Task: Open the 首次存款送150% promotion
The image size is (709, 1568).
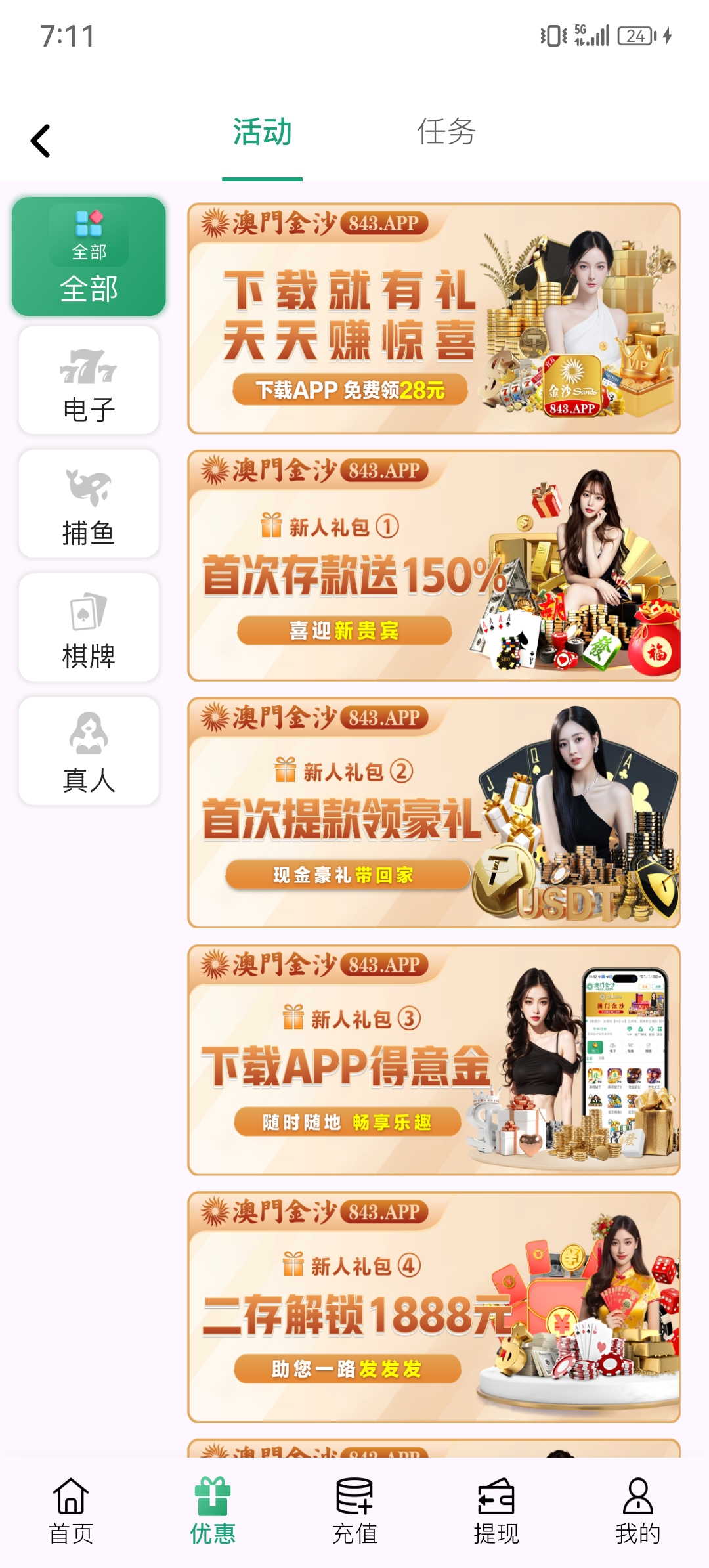Action: (x=433, y=565)
